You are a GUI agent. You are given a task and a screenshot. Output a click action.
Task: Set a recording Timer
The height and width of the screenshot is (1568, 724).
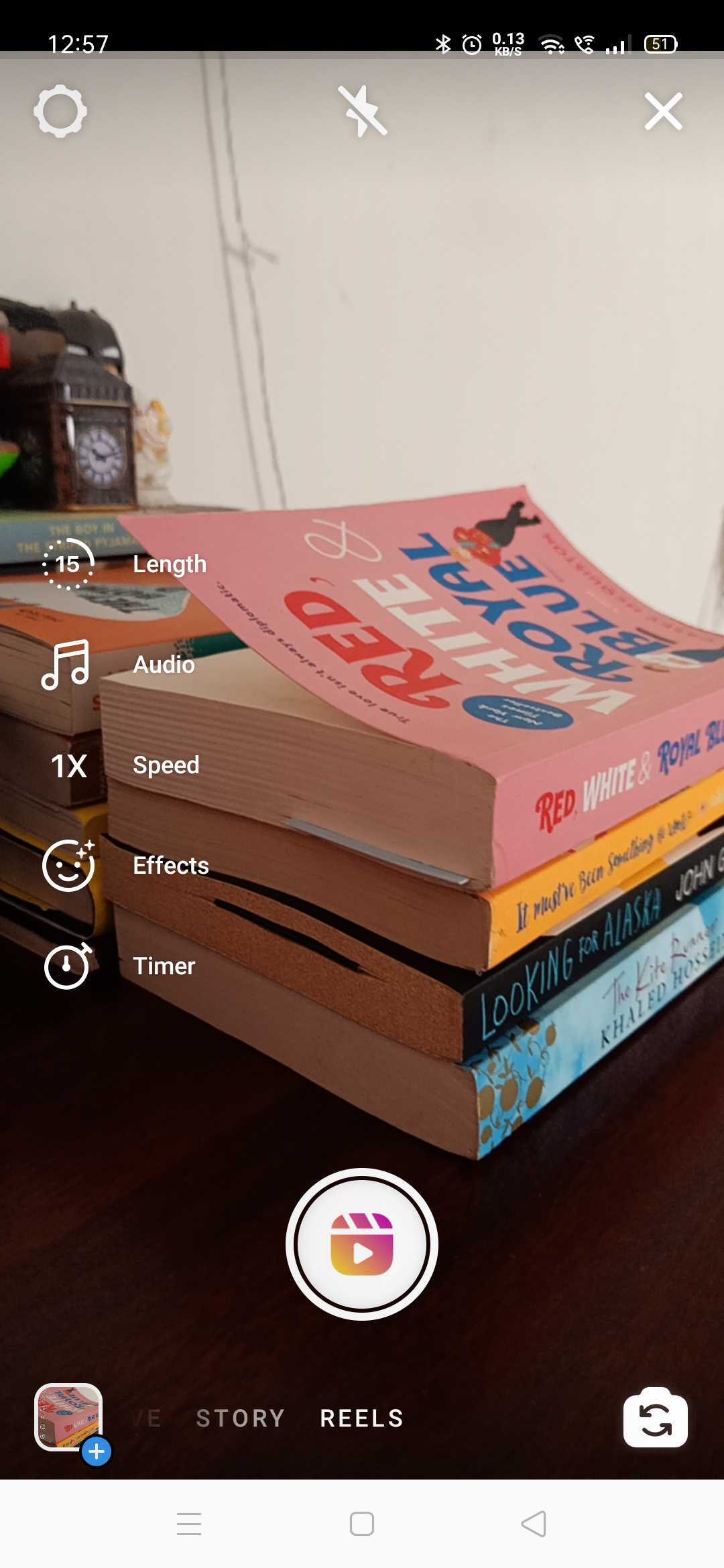click(119, 966)
